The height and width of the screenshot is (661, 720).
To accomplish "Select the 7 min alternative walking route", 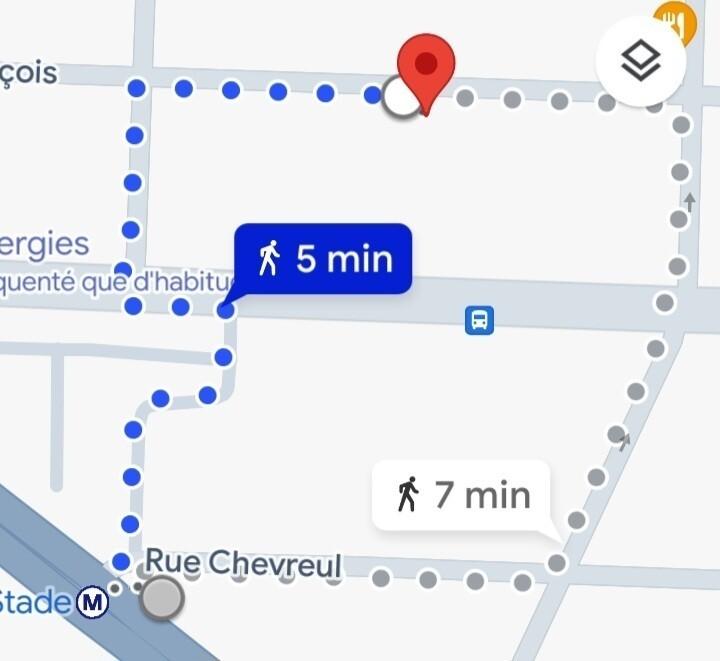I will click(461, 495).
